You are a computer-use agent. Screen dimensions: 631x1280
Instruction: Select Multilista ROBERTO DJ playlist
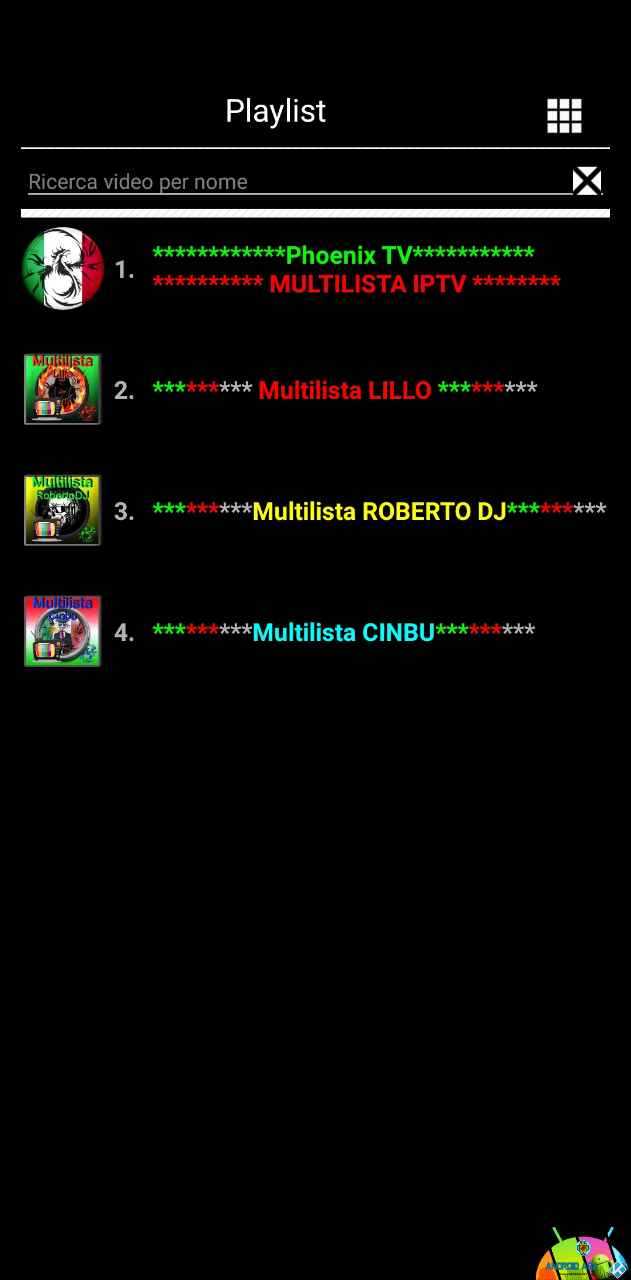[x=315, y=510]
